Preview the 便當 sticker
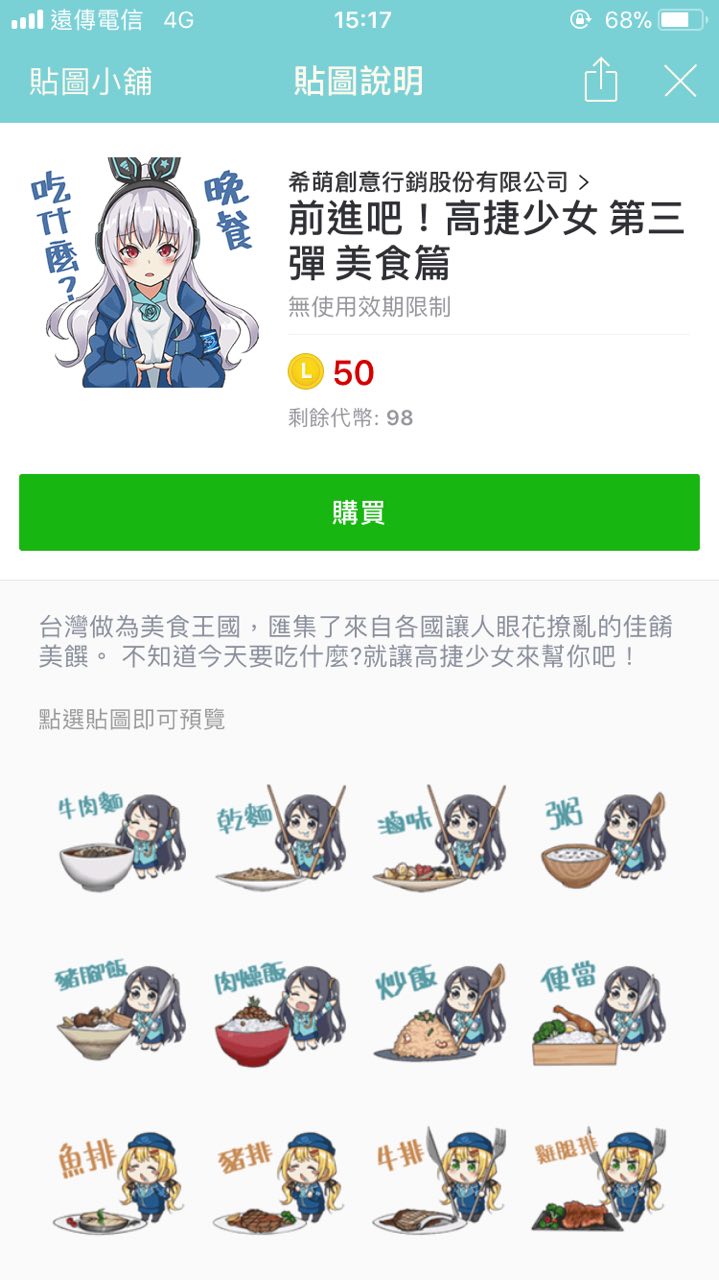Image resolution: width=719 pixels, height=1280 pixels. coord(599,1012)
